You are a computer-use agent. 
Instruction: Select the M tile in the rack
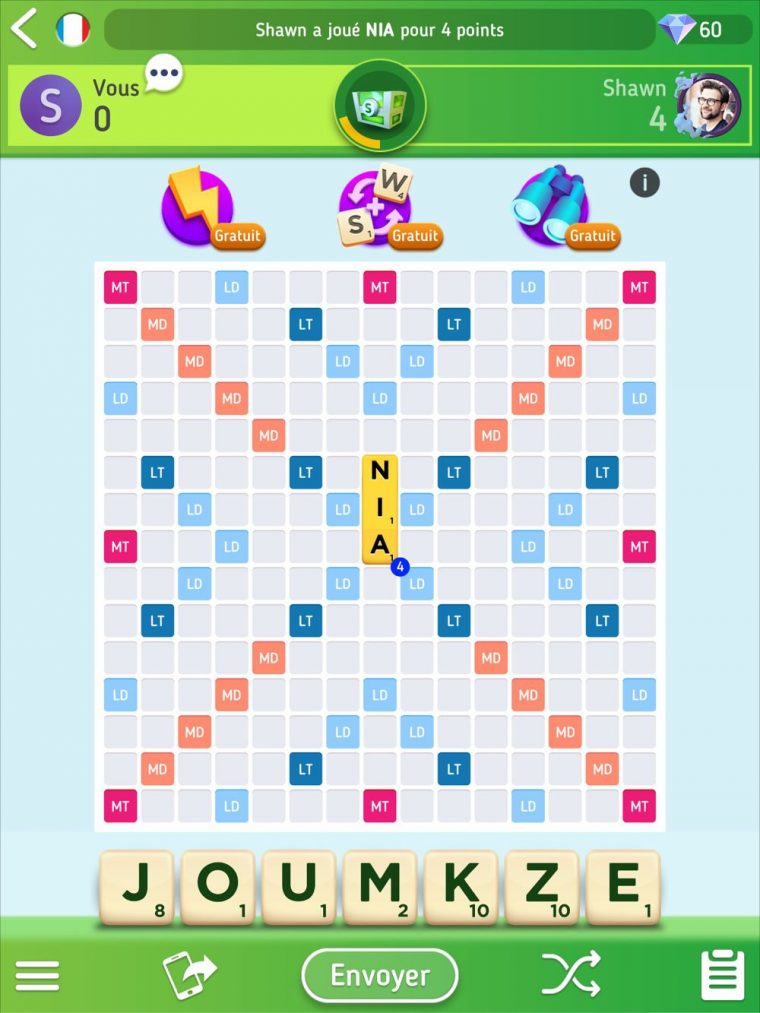point(381,887)
